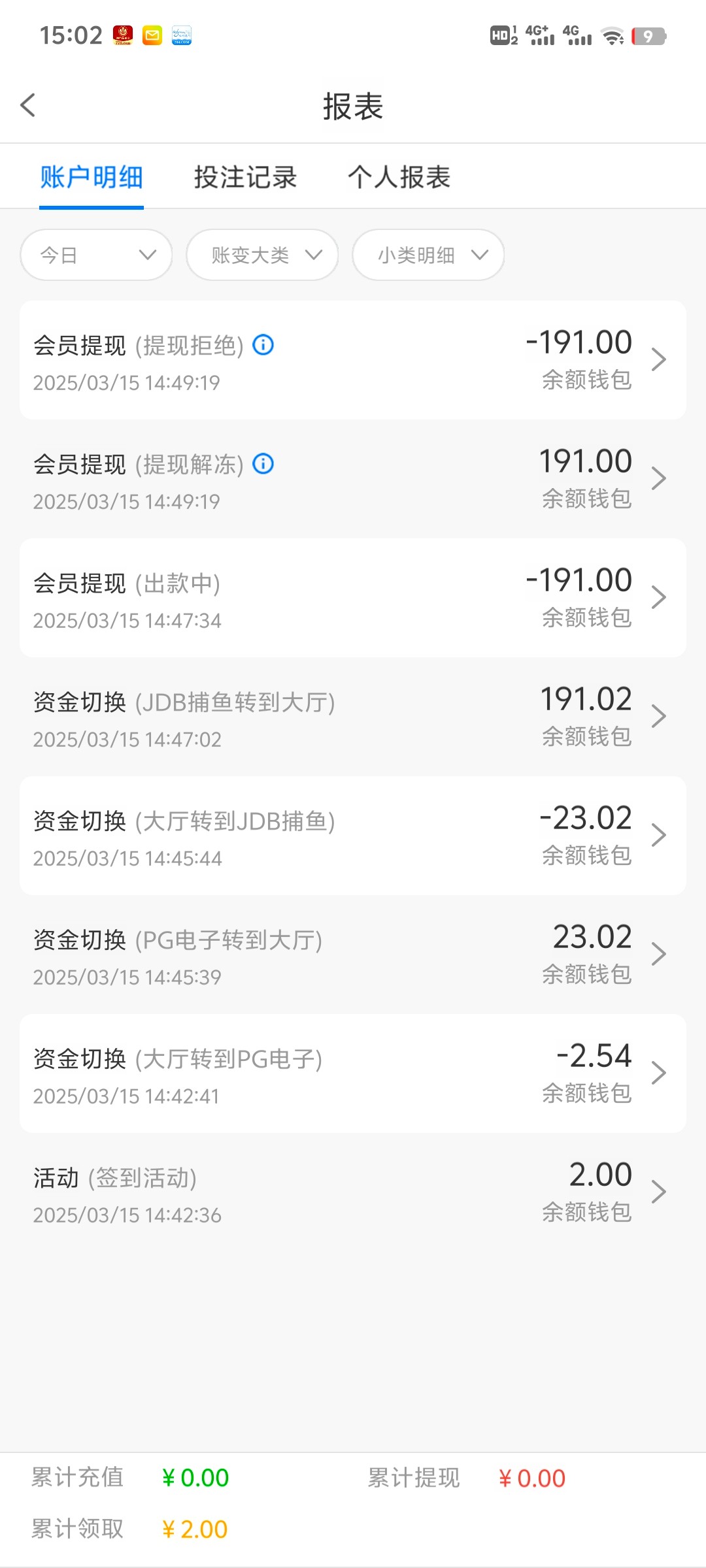Open the JDB捕鱼转到大厅 transfer record
Image resolution: width=706 pixels, height=1568 pixels.
point(353,717)
